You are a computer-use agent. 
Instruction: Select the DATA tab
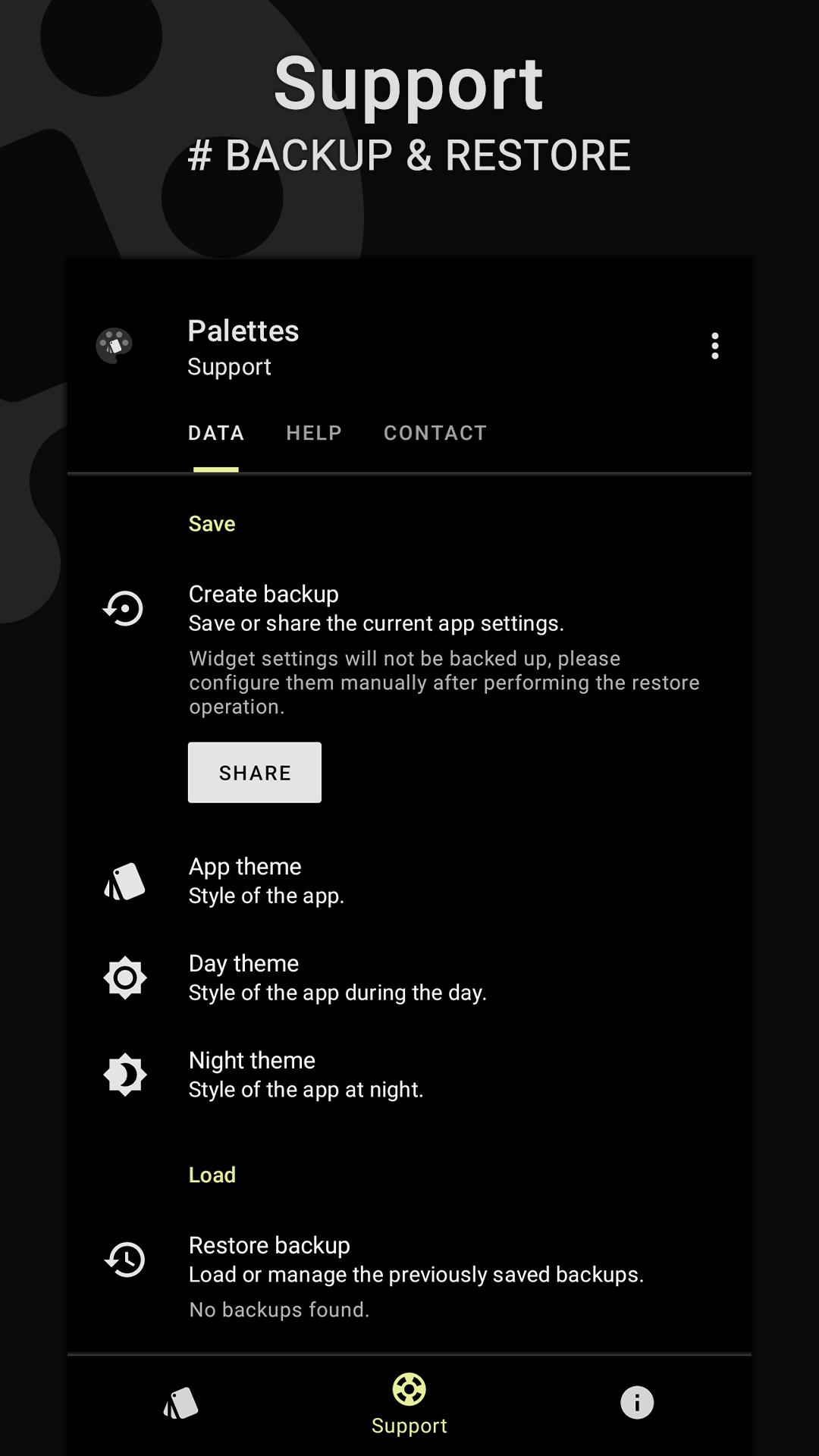pos(216,432)
